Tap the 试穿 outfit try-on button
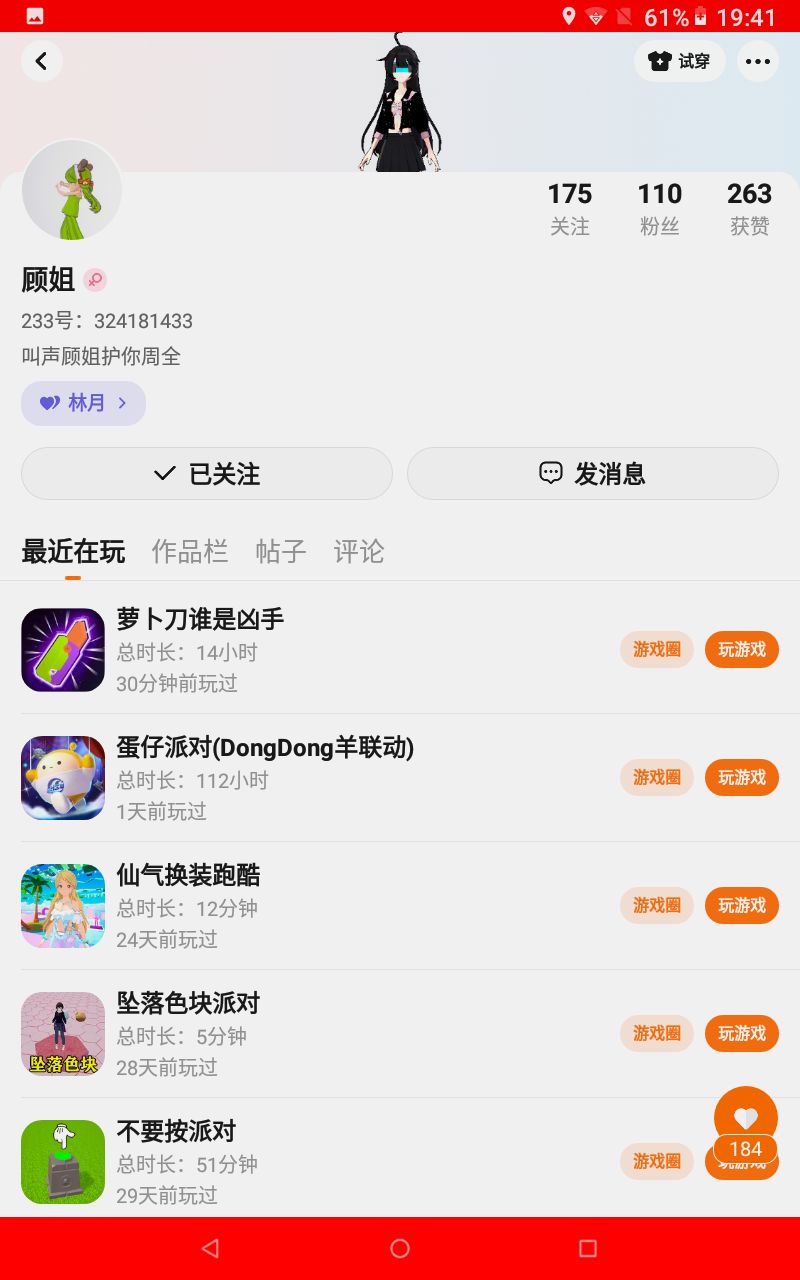This screenshot has width=800, height=1280. [680, 61]
